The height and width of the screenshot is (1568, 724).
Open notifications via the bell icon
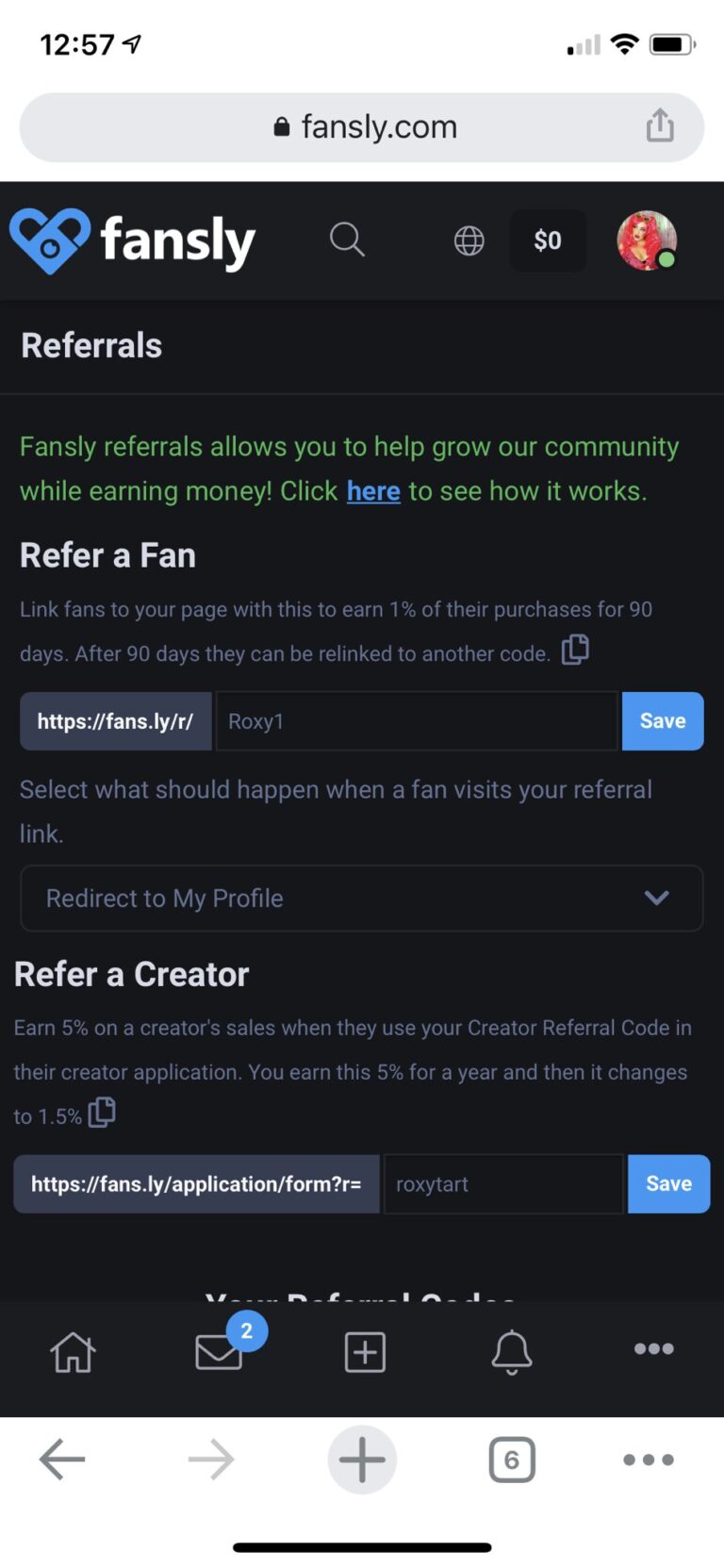(510, 1351)
